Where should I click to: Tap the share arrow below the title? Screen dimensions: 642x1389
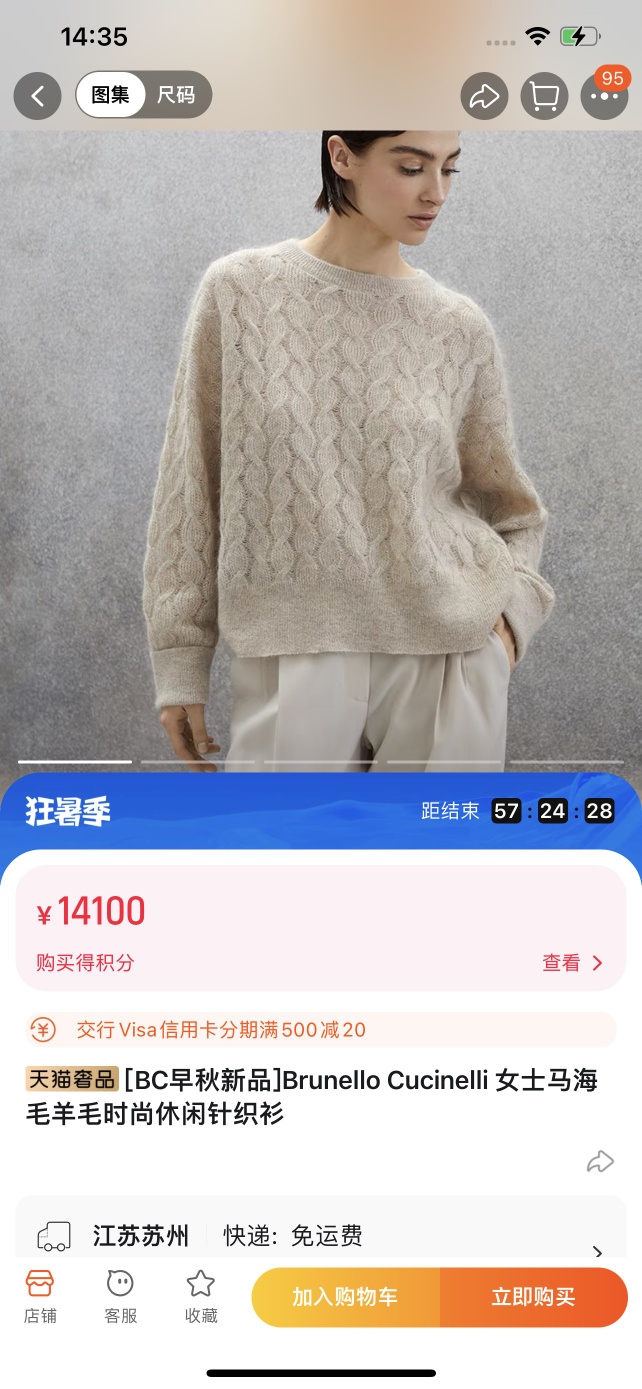click(x=600, y=1161)
